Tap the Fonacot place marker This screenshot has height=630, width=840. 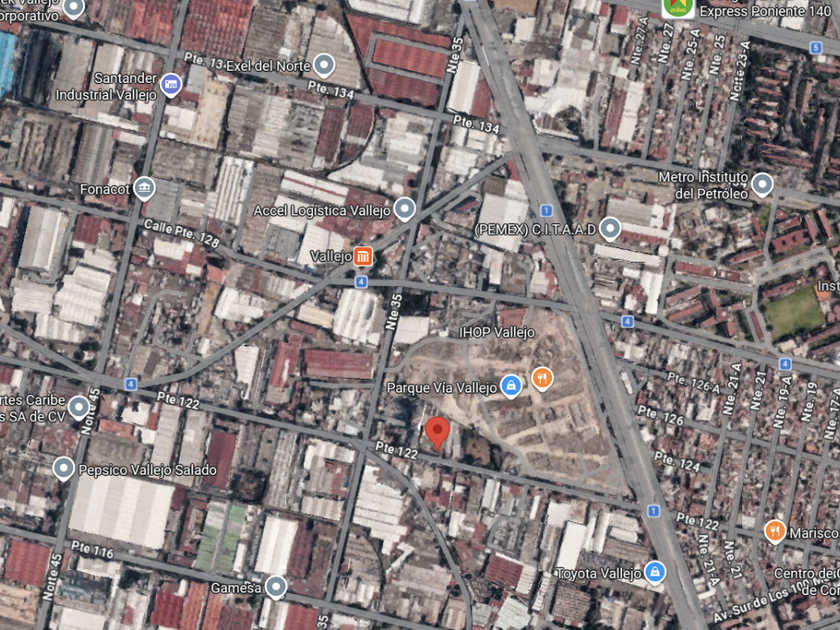point(145,188)
